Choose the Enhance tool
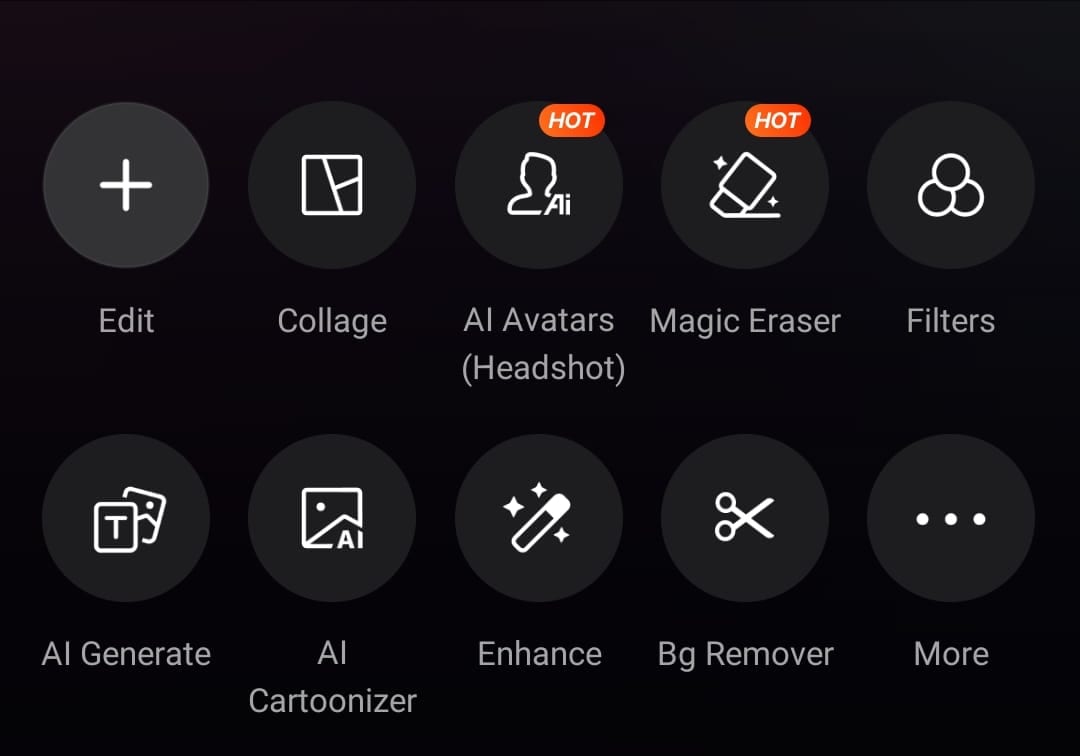This screenshot has height=756, width=1080. 539,518
